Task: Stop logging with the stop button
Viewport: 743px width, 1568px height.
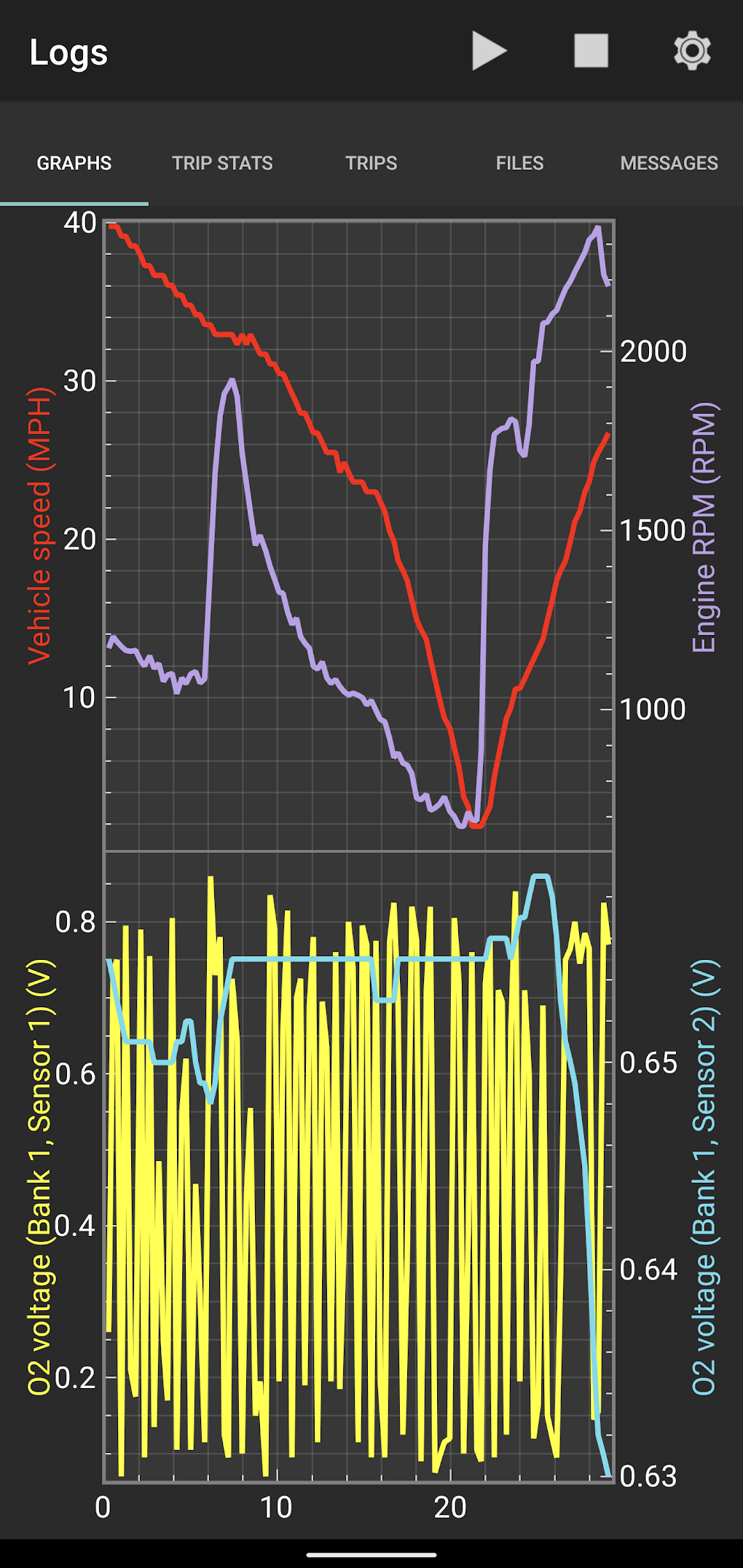Action: [x=591, y=51]
